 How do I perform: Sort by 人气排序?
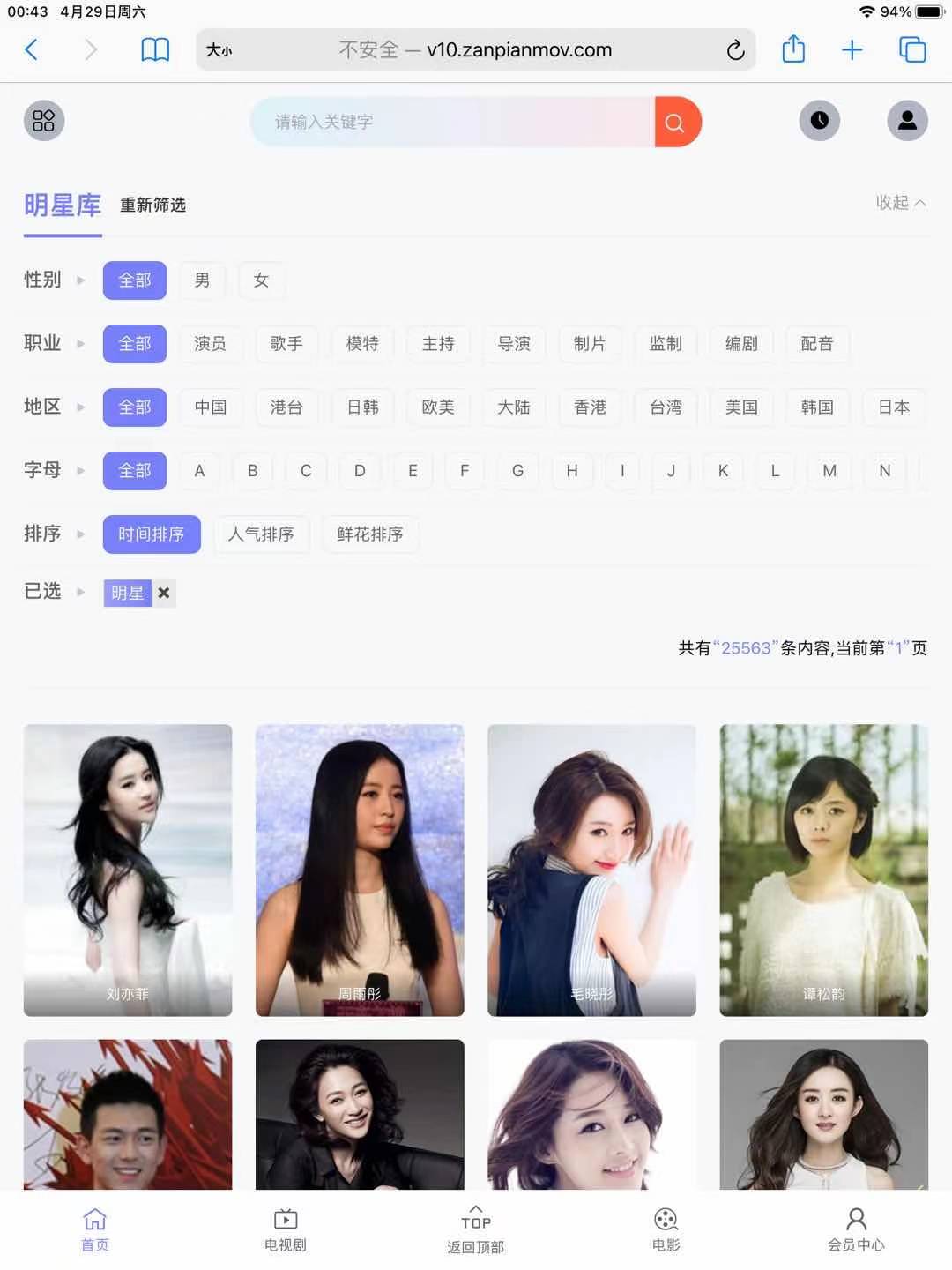261,534
